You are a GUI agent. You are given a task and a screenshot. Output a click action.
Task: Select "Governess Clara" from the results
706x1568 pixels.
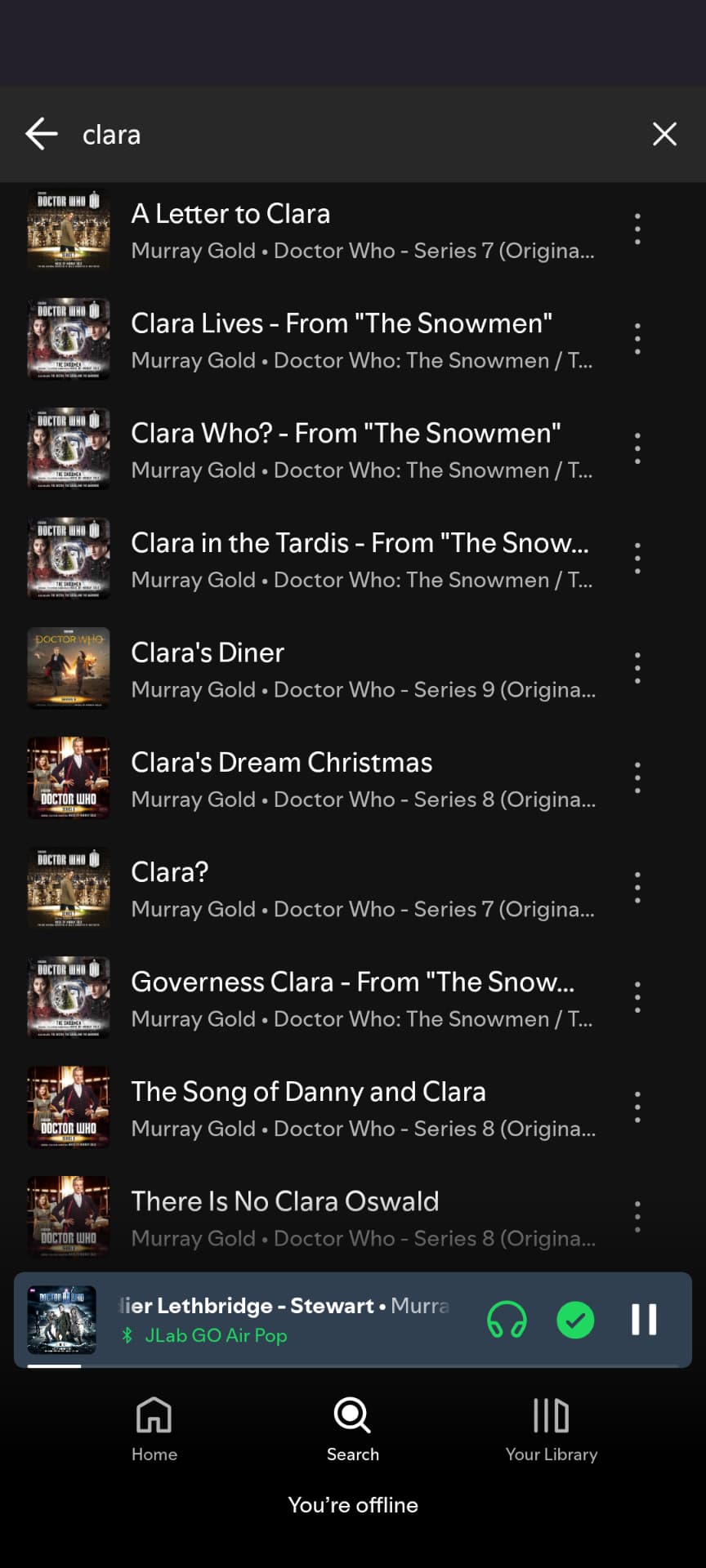click(x=319, y=998)
